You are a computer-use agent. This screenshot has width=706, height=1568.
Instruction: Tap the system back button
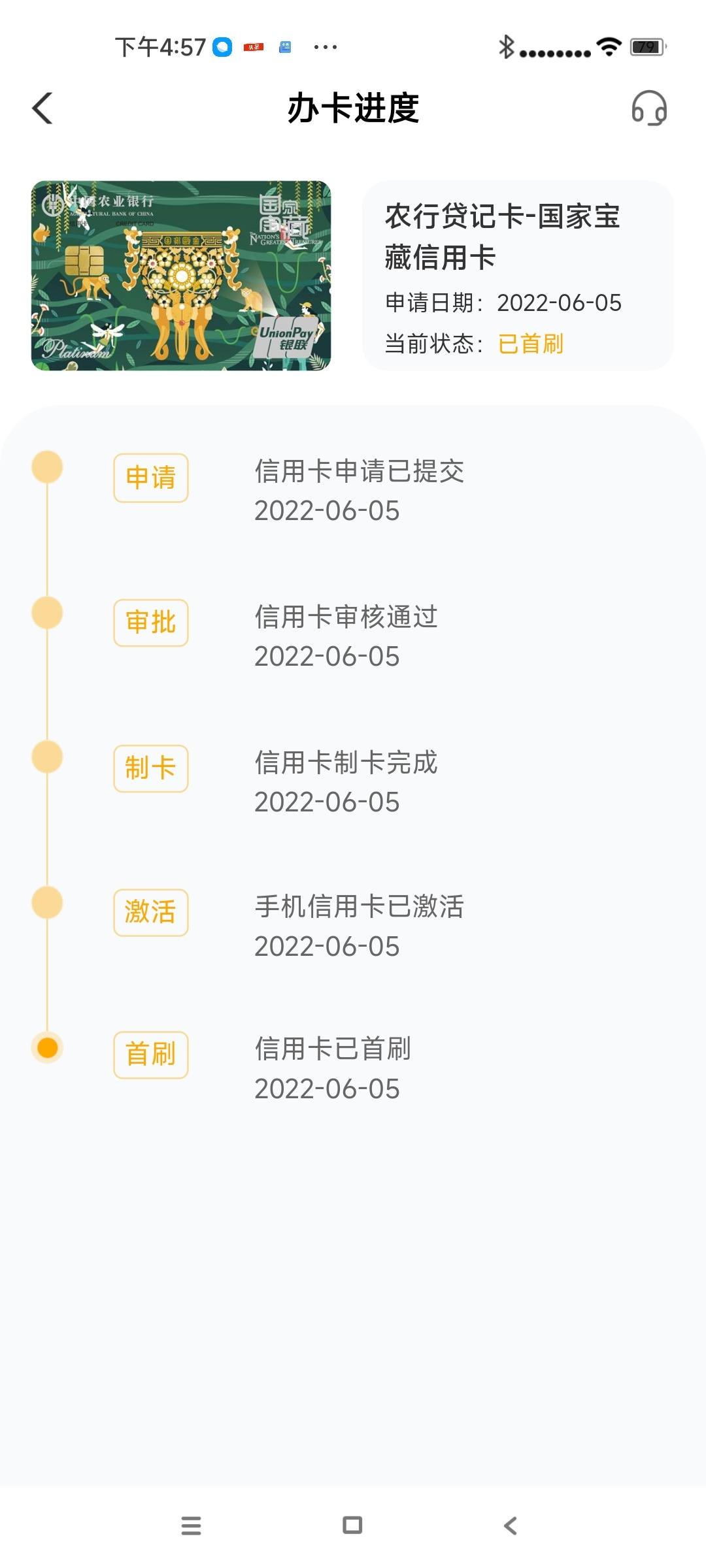511,1526
